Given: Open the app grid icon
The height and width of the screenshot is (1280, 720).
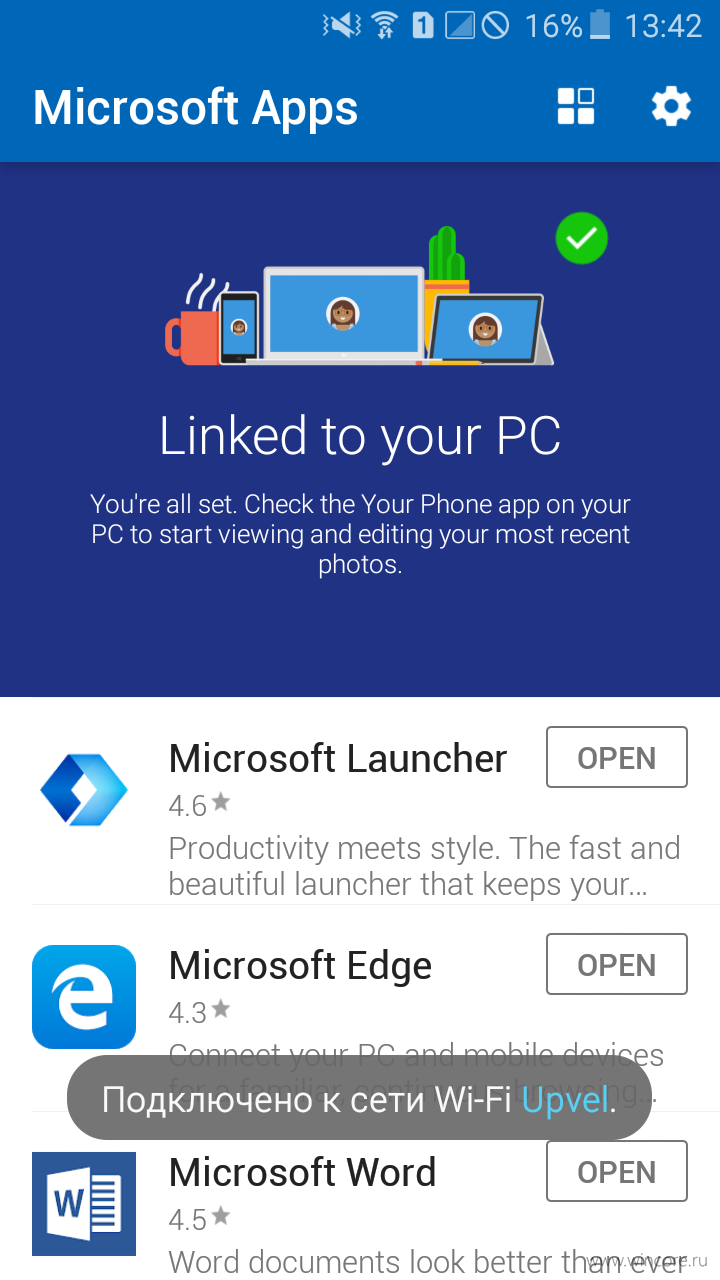Looking at the screenshot, I should 576,106.
